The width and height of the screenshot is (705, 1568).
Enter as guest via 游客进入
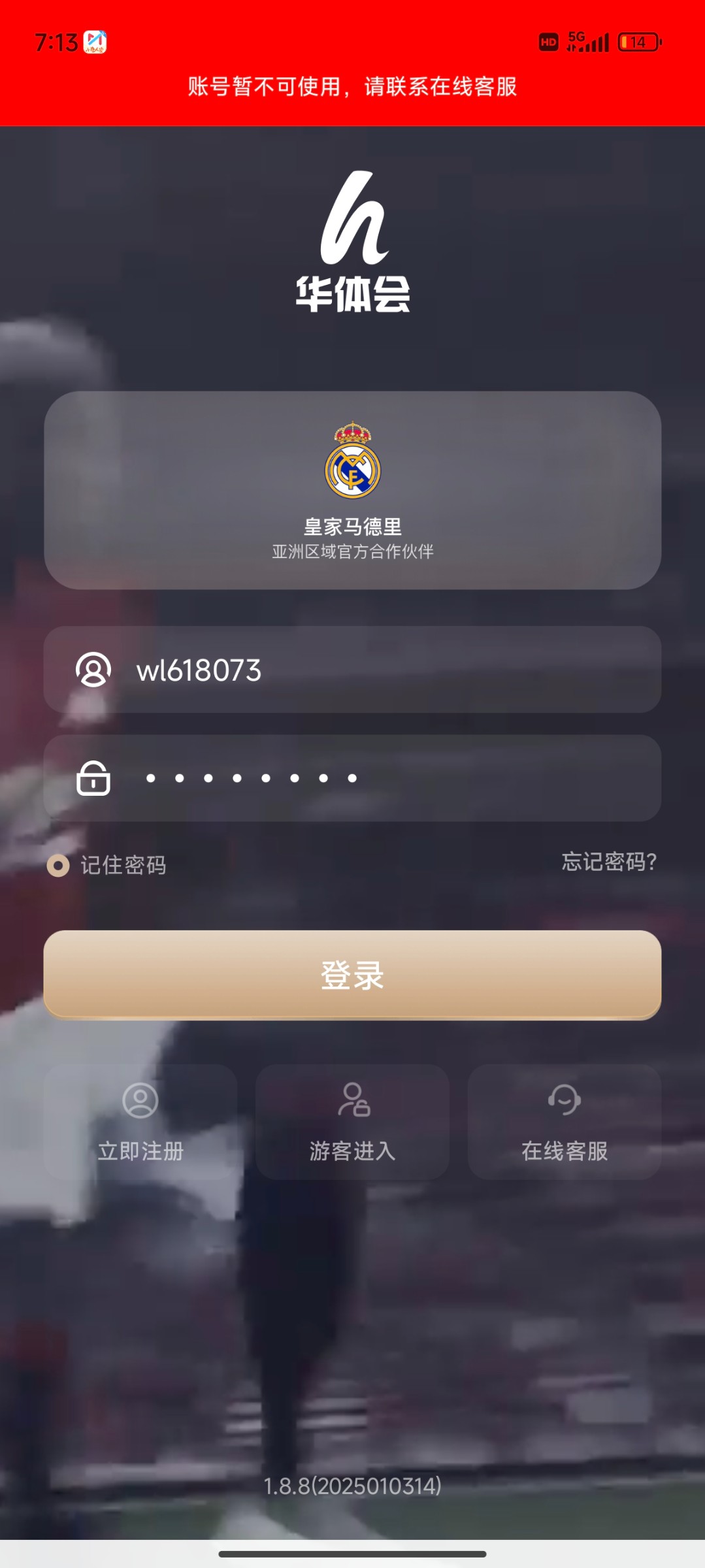pyautogui.click(x=353, y=1122)
